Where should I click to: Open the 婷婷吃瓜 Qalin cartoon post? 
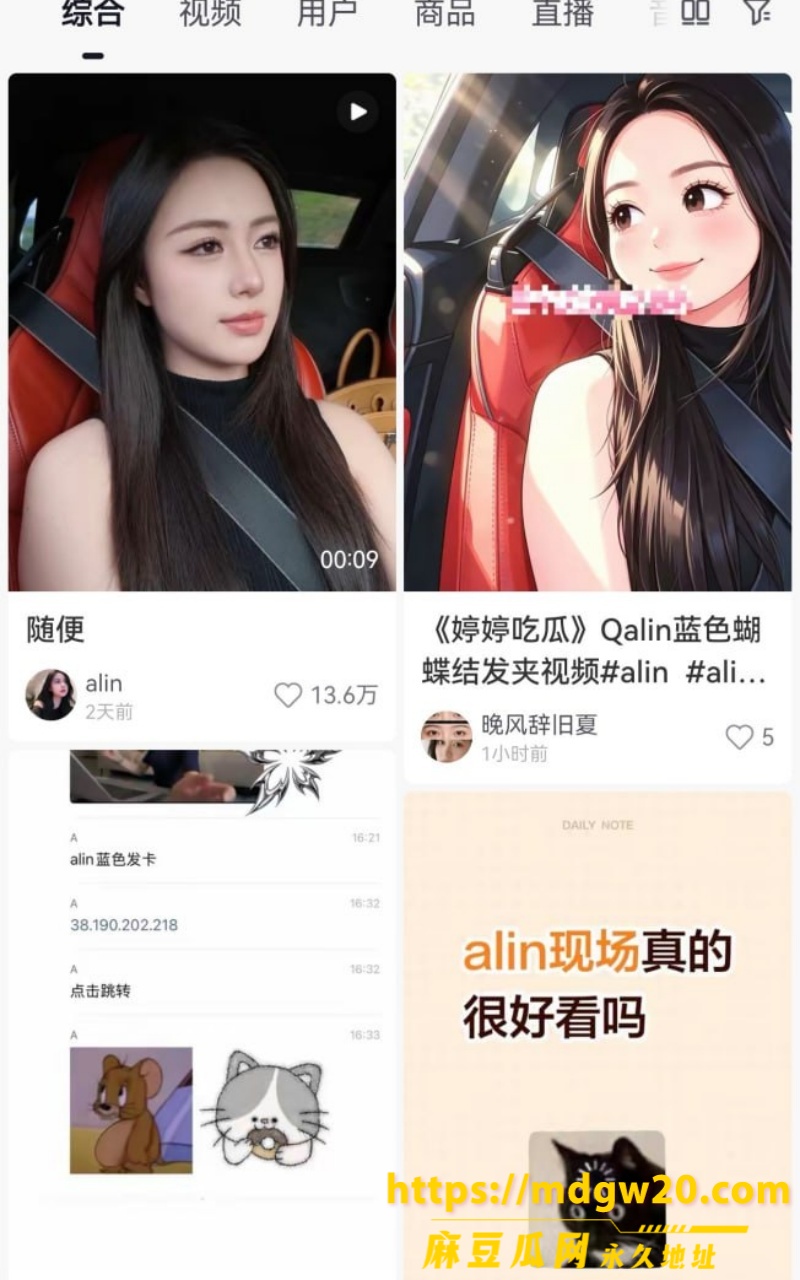click(597, 332)
